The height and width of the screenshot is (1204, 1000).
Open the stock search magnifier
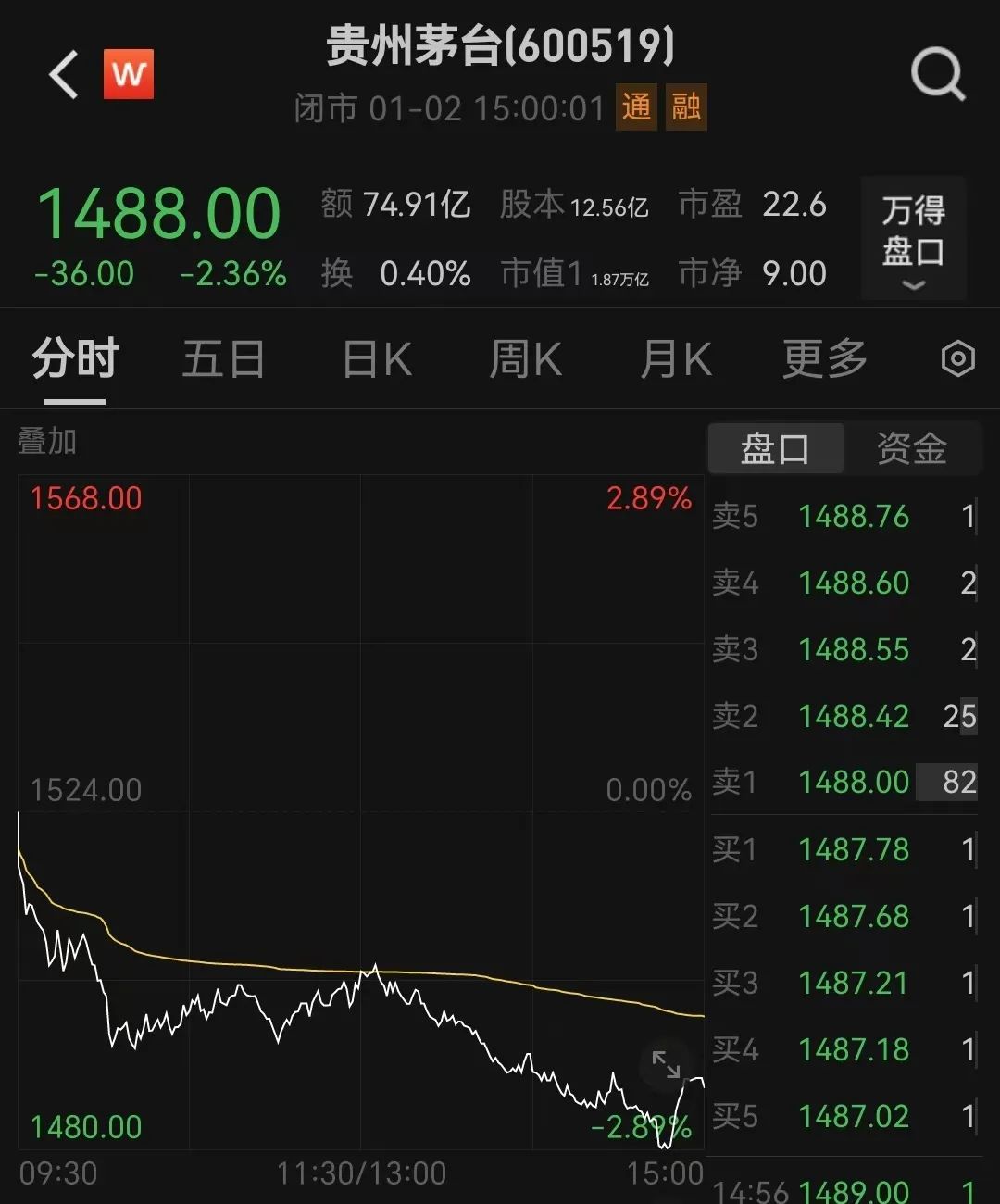pos(937,74)
